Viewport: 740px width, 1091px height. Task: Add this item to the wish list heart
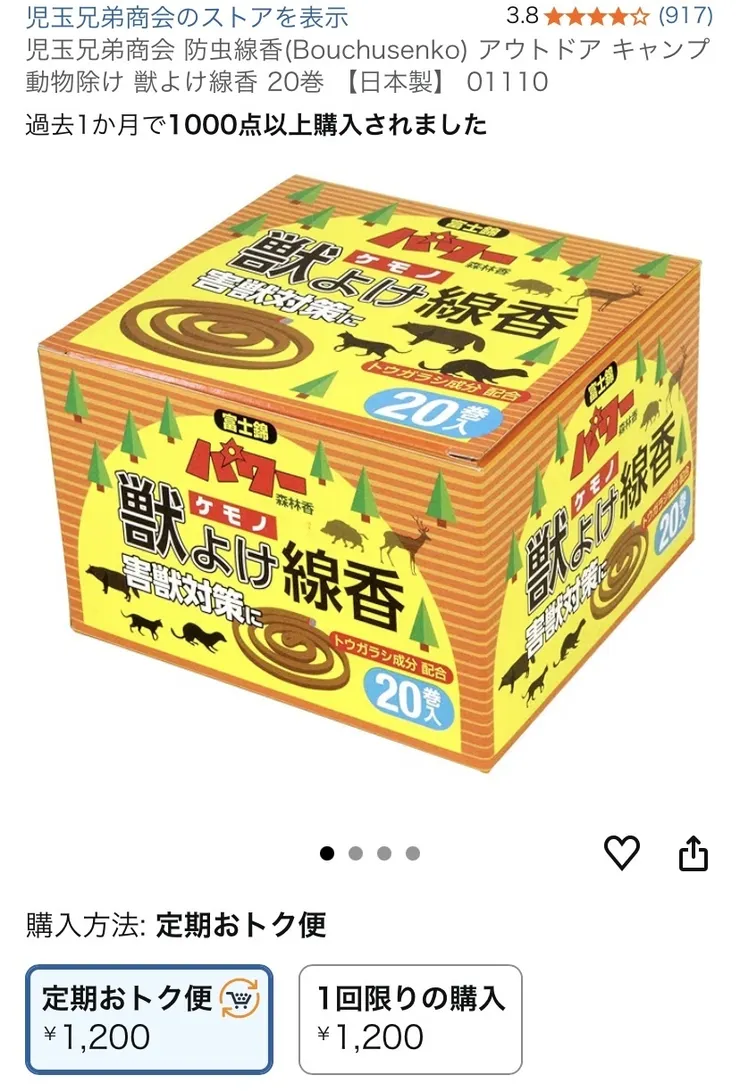621,853
